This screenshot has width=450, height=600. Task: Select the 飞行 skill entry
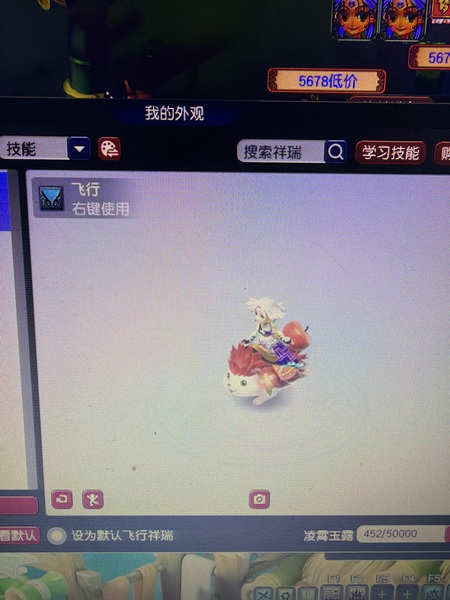(x=85, y=199)
